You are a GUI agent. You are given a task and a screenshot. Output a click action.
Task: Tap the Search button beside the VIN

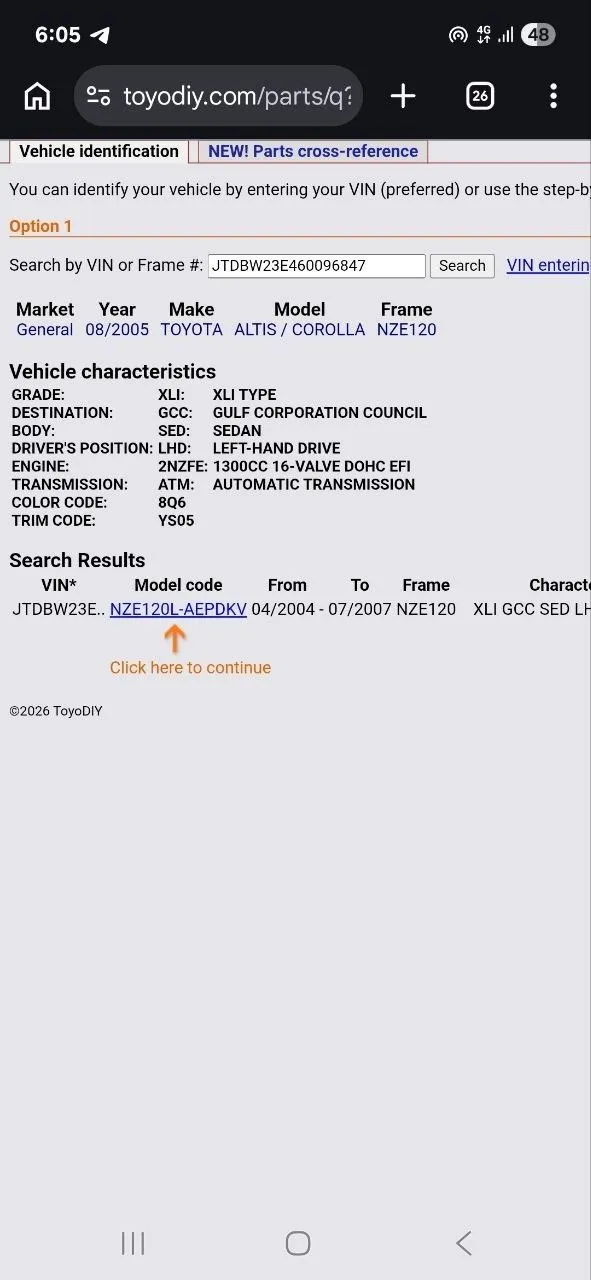tap(462, 266)
